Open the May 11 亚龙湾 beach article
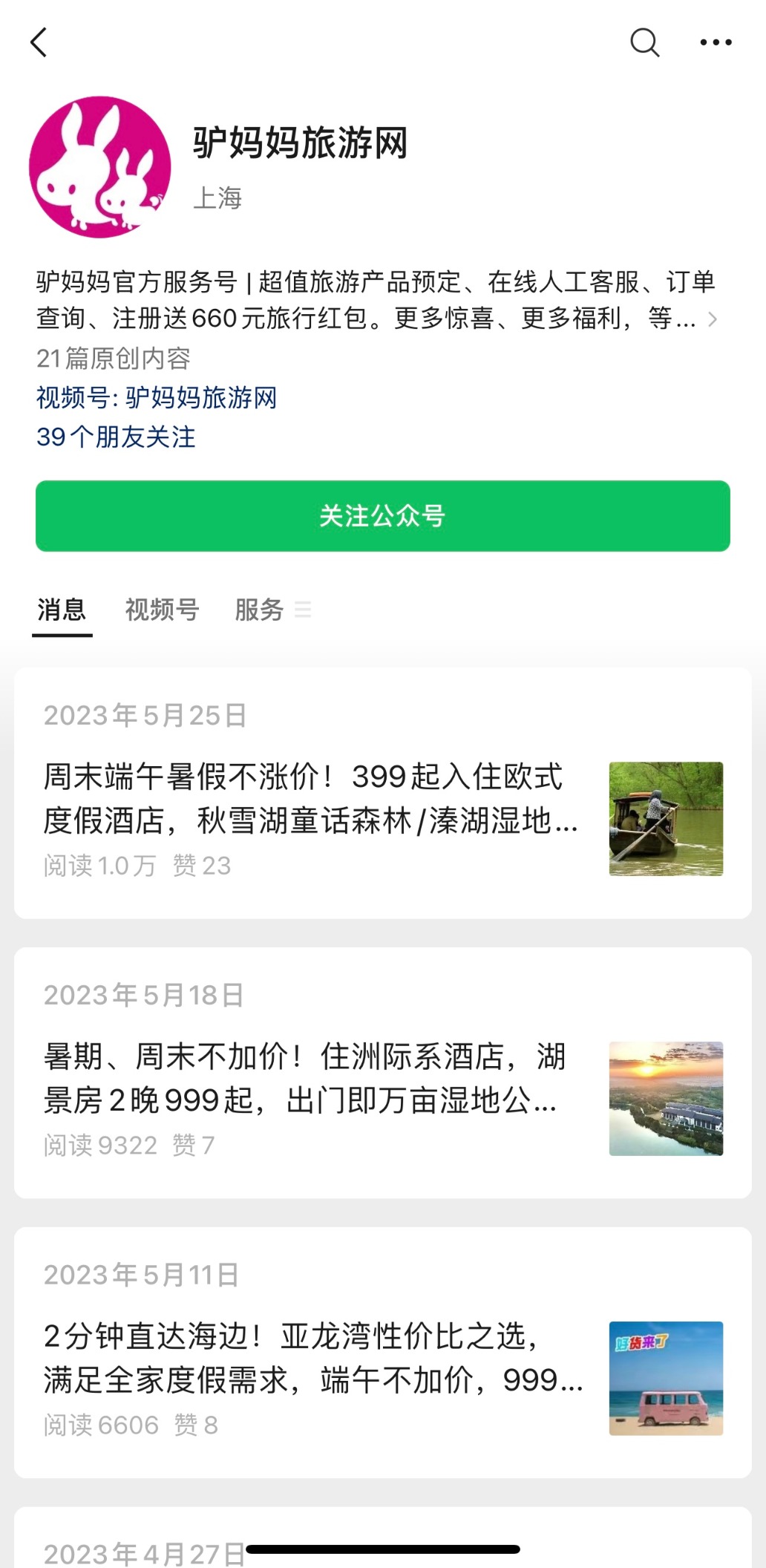The image size is (766, 1568). click(x=312, y=1359)
